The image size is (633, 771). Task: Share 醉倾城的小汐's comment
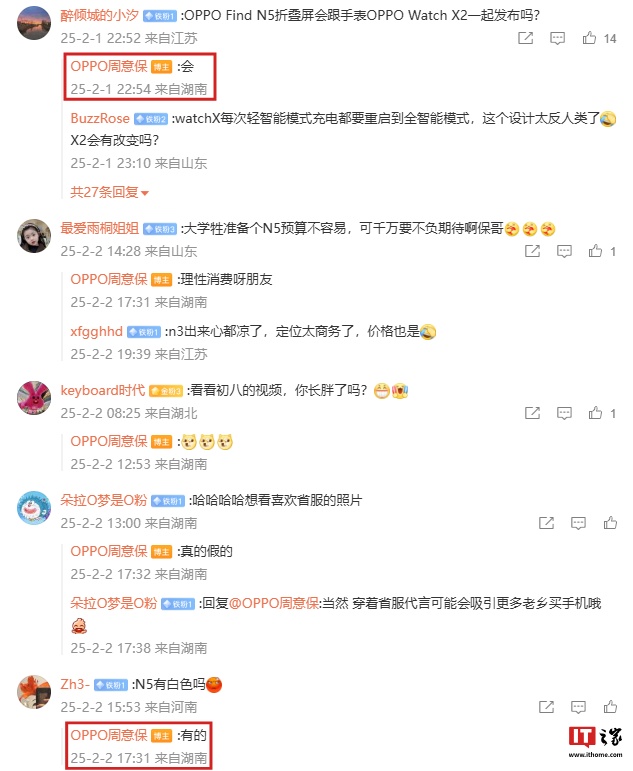click(525, 38)
